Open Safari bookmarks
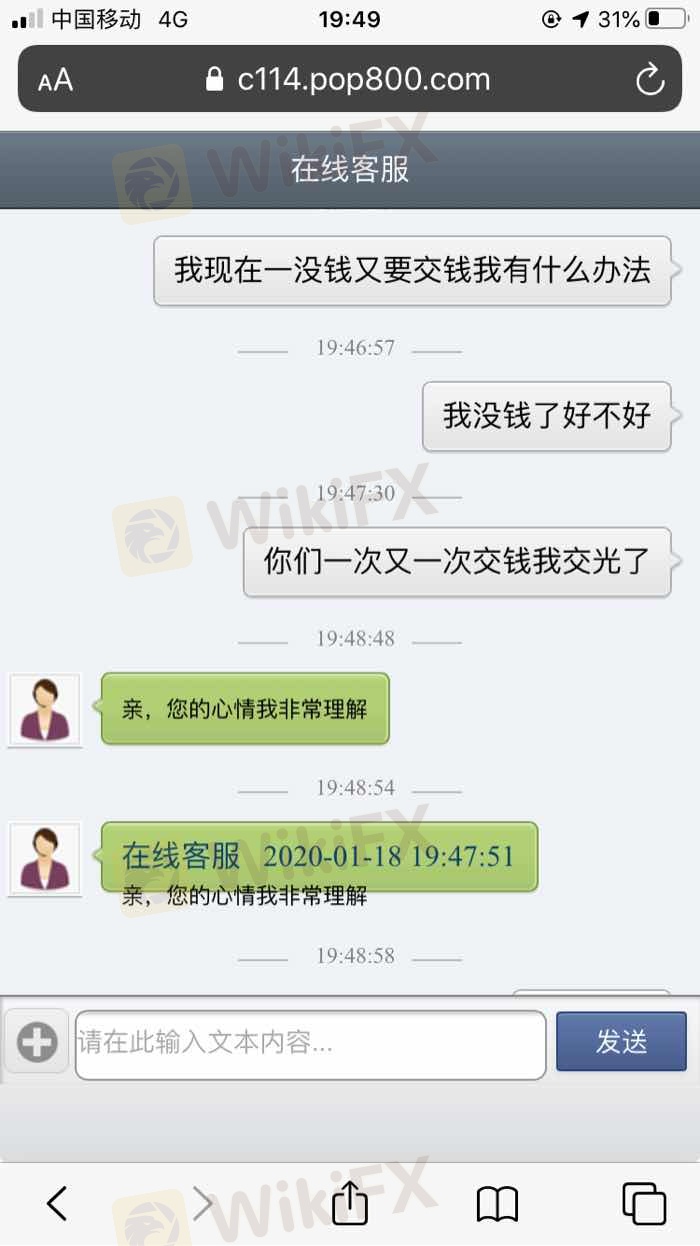The height and width of the screenshot is (1246, 700). (x=497, y=1203)
